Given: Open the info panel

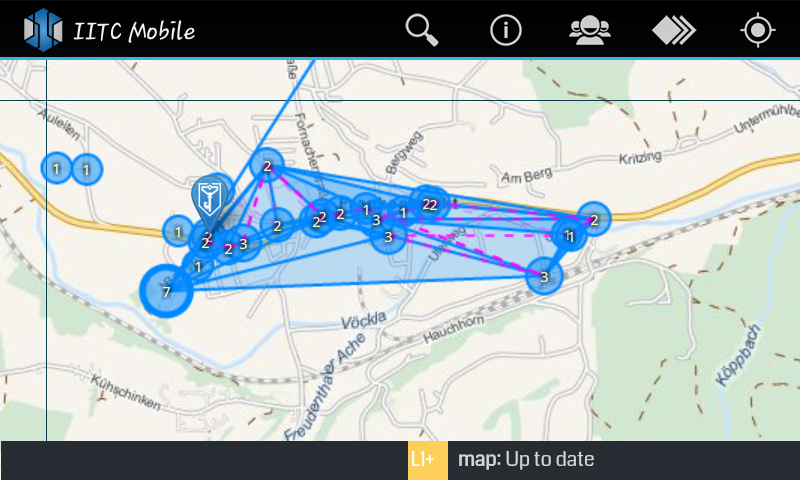Looking at the screenshot, I should (506, 30).
